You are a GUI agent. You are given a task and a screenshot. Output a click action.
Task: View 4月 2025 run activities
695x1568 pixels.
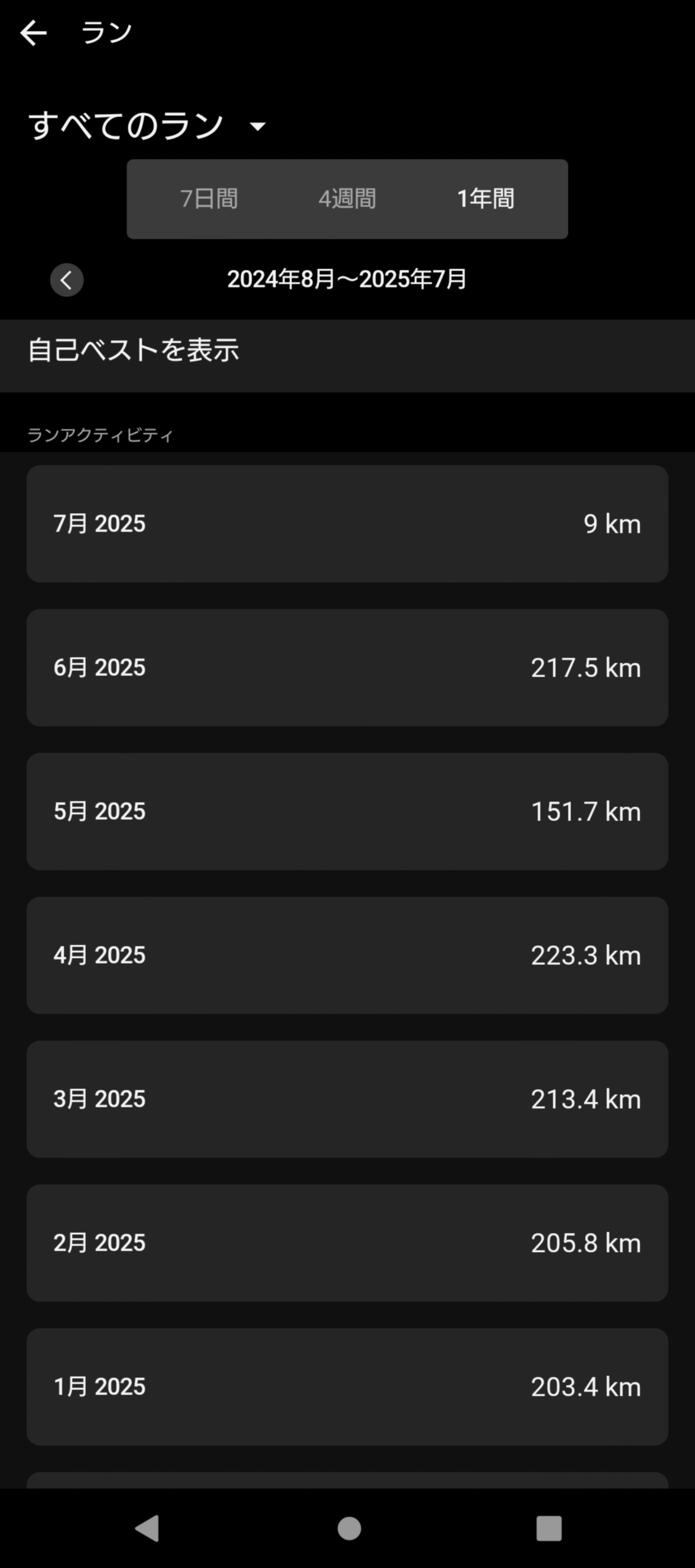pos(347,956)
